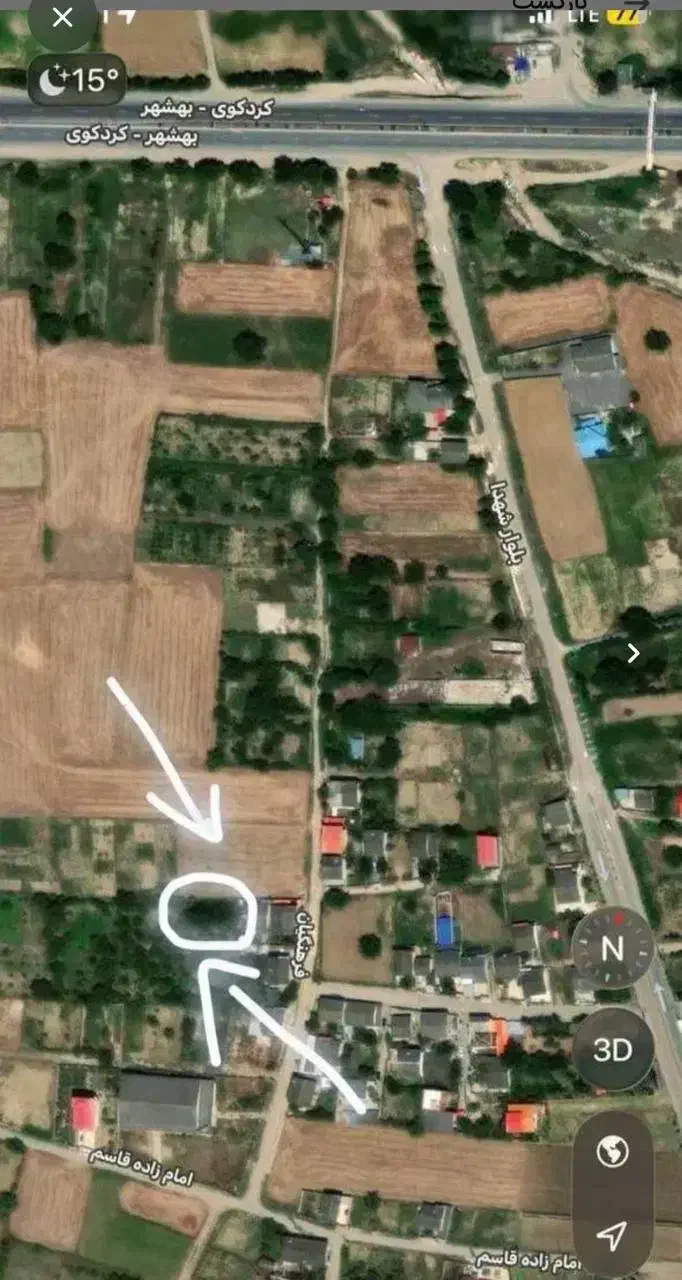Go to the next image with the right chevron
The image size is (682, 1280).
point(633,654)
